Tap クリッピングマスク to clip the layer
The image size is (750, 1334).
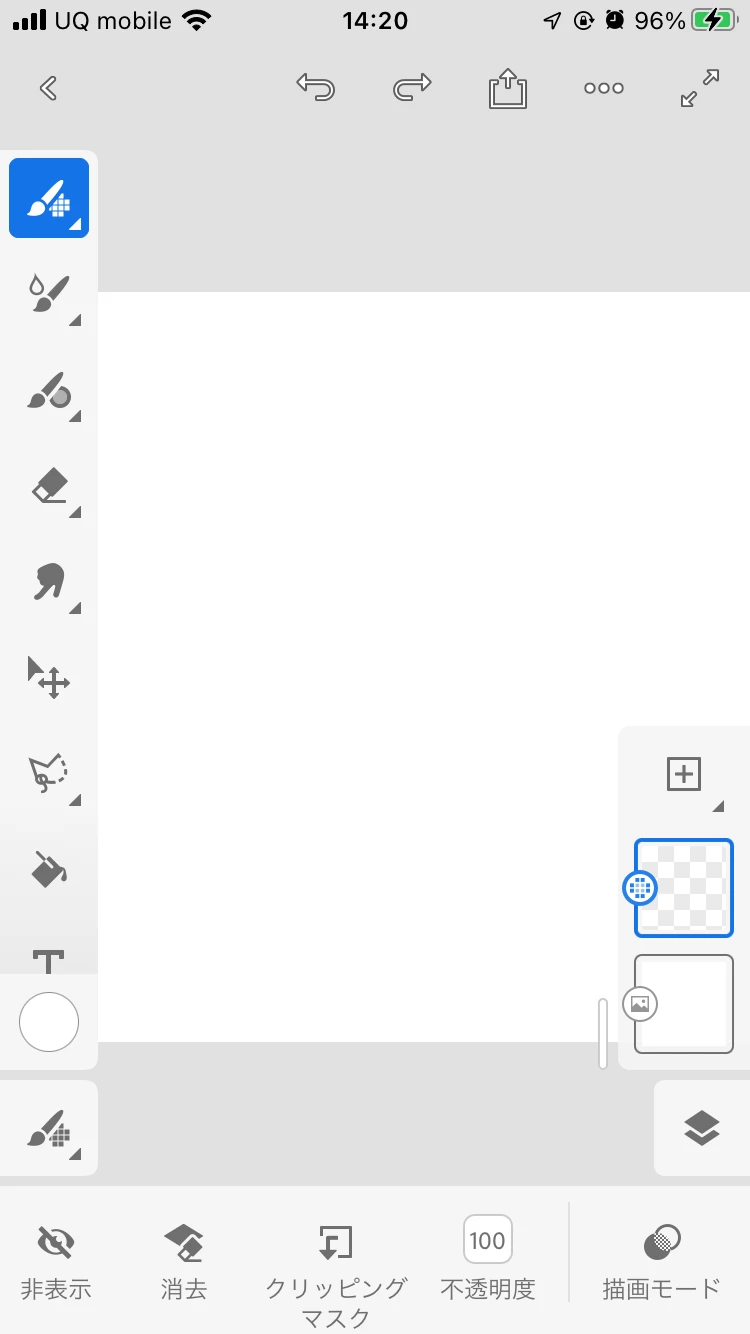point(336,1268)
